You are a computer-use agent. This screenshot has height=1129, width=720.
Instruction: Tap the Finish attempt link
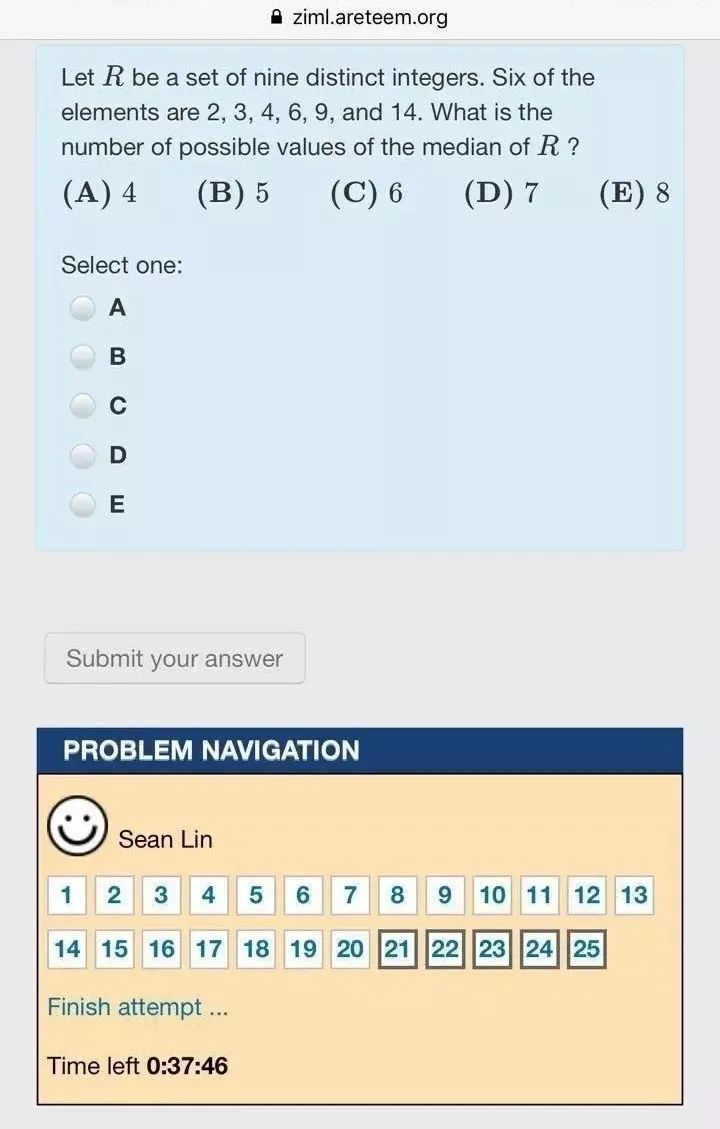138,1007
